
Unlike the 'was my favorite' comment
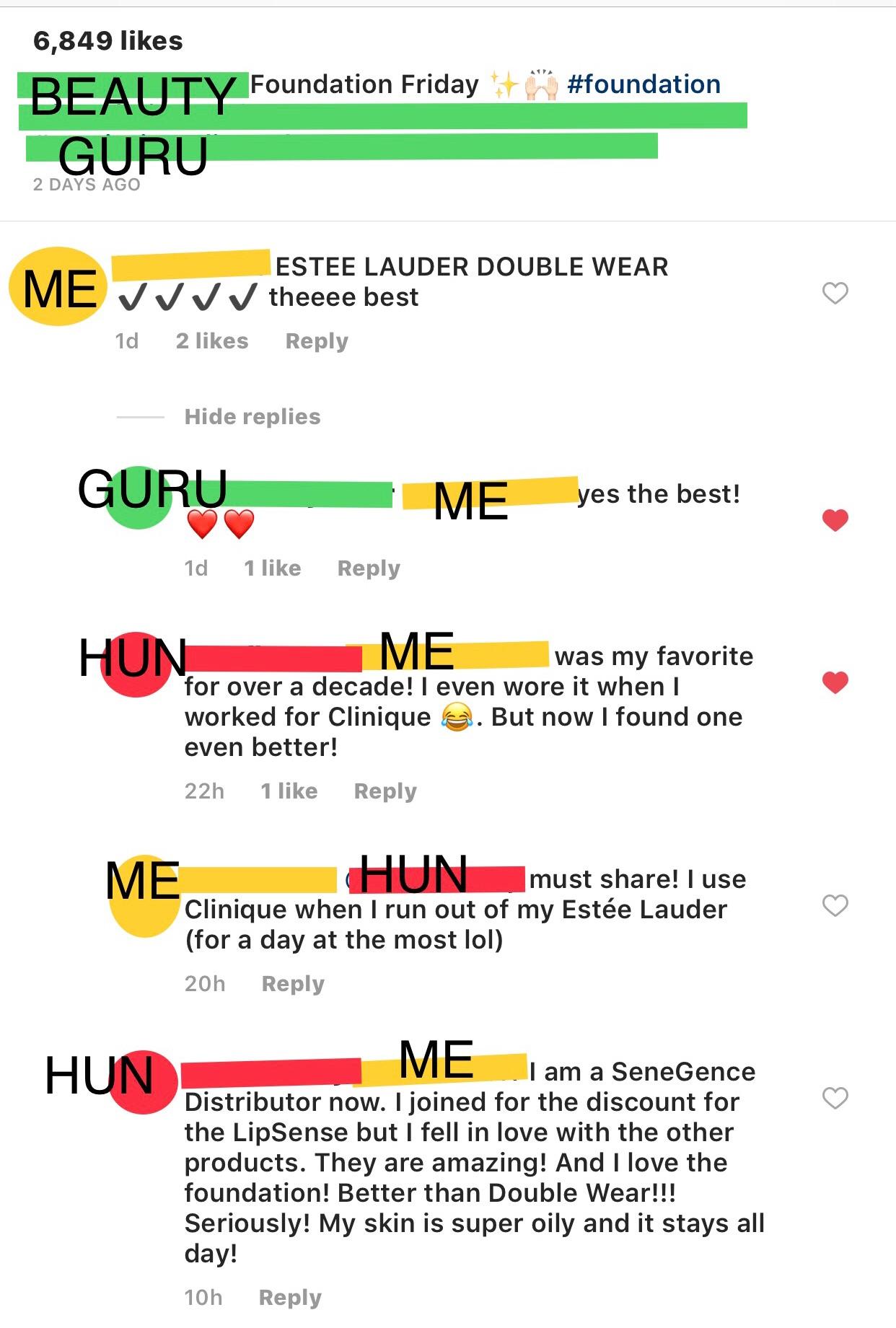[x=835, y=682]
